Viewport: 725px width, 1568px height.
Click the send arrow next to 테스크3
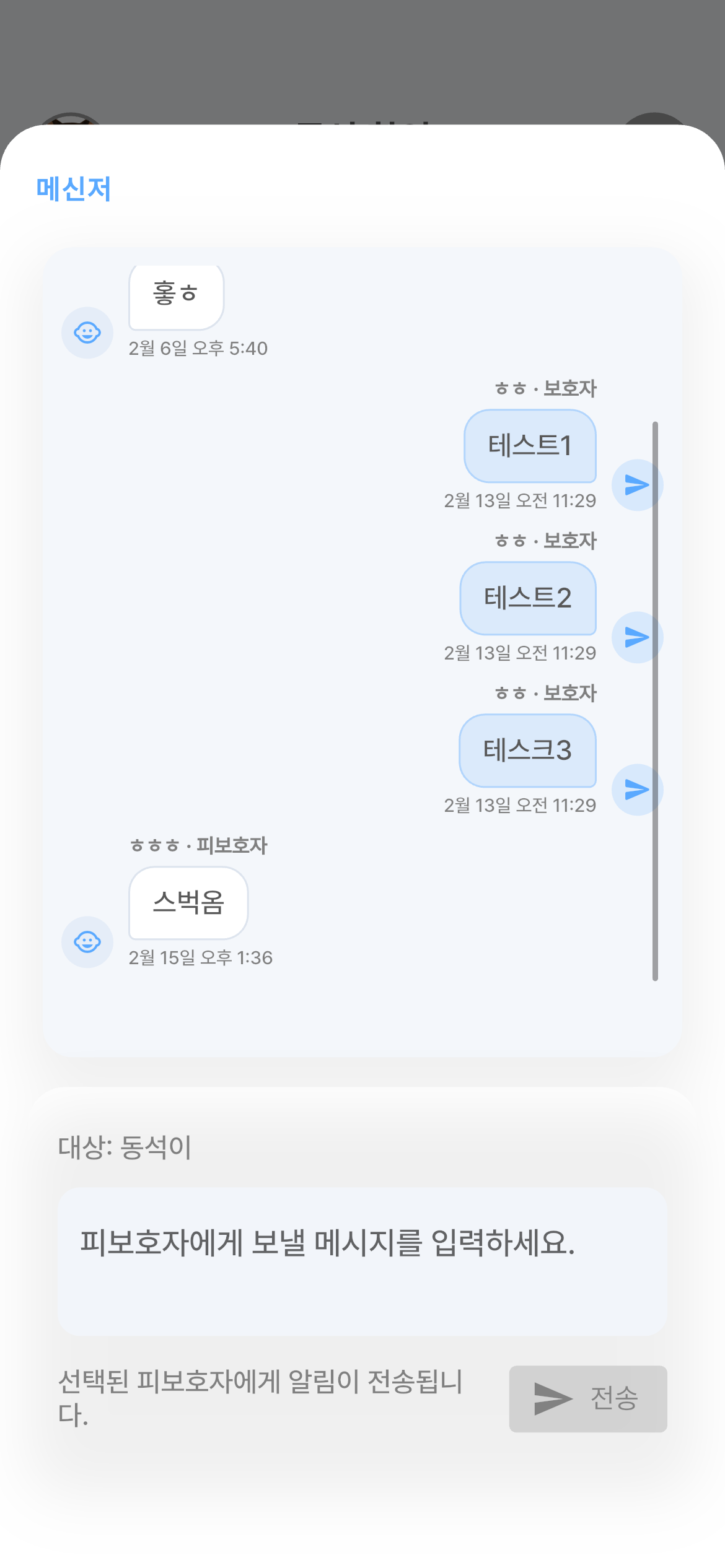(x=637, y=790)
